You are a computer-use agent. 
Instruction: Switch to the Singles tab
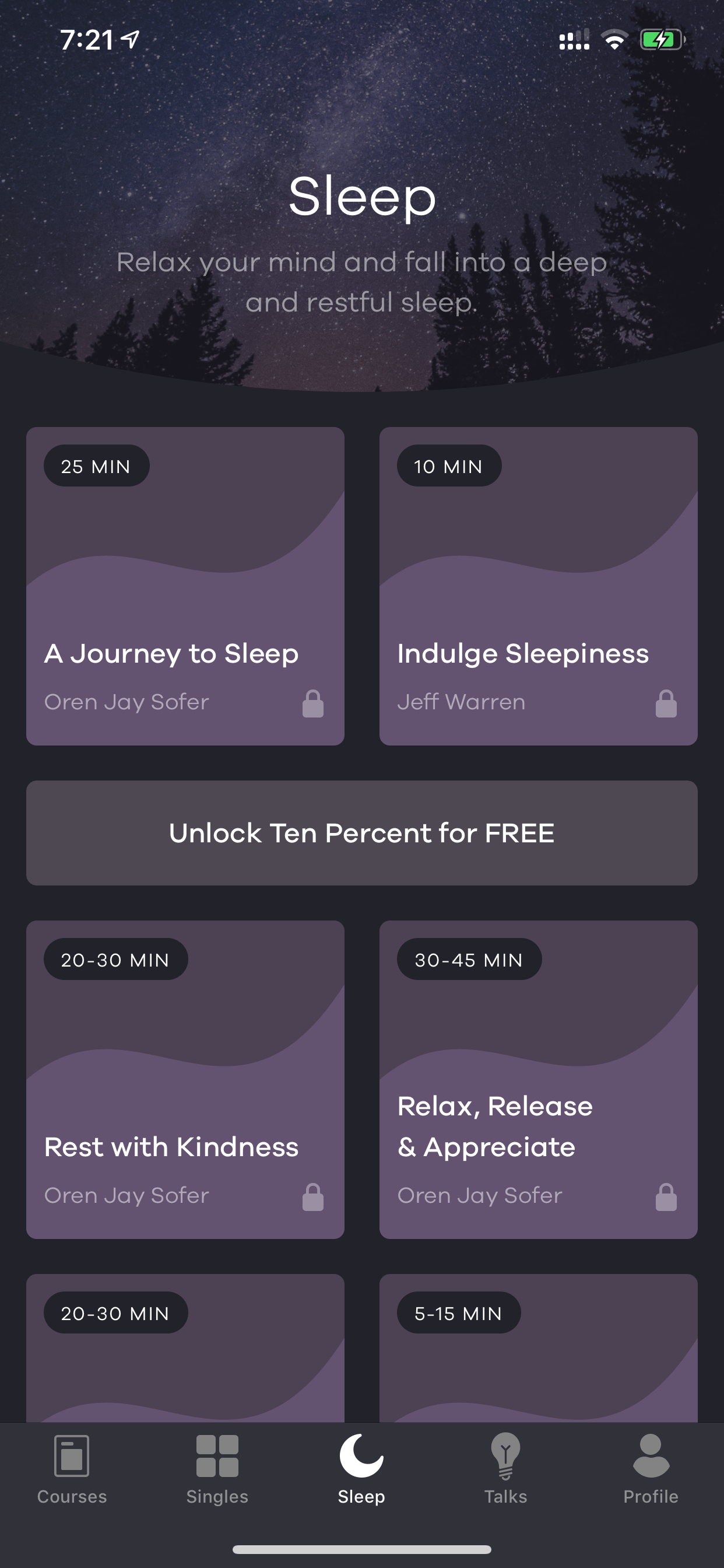[217, 1469]
